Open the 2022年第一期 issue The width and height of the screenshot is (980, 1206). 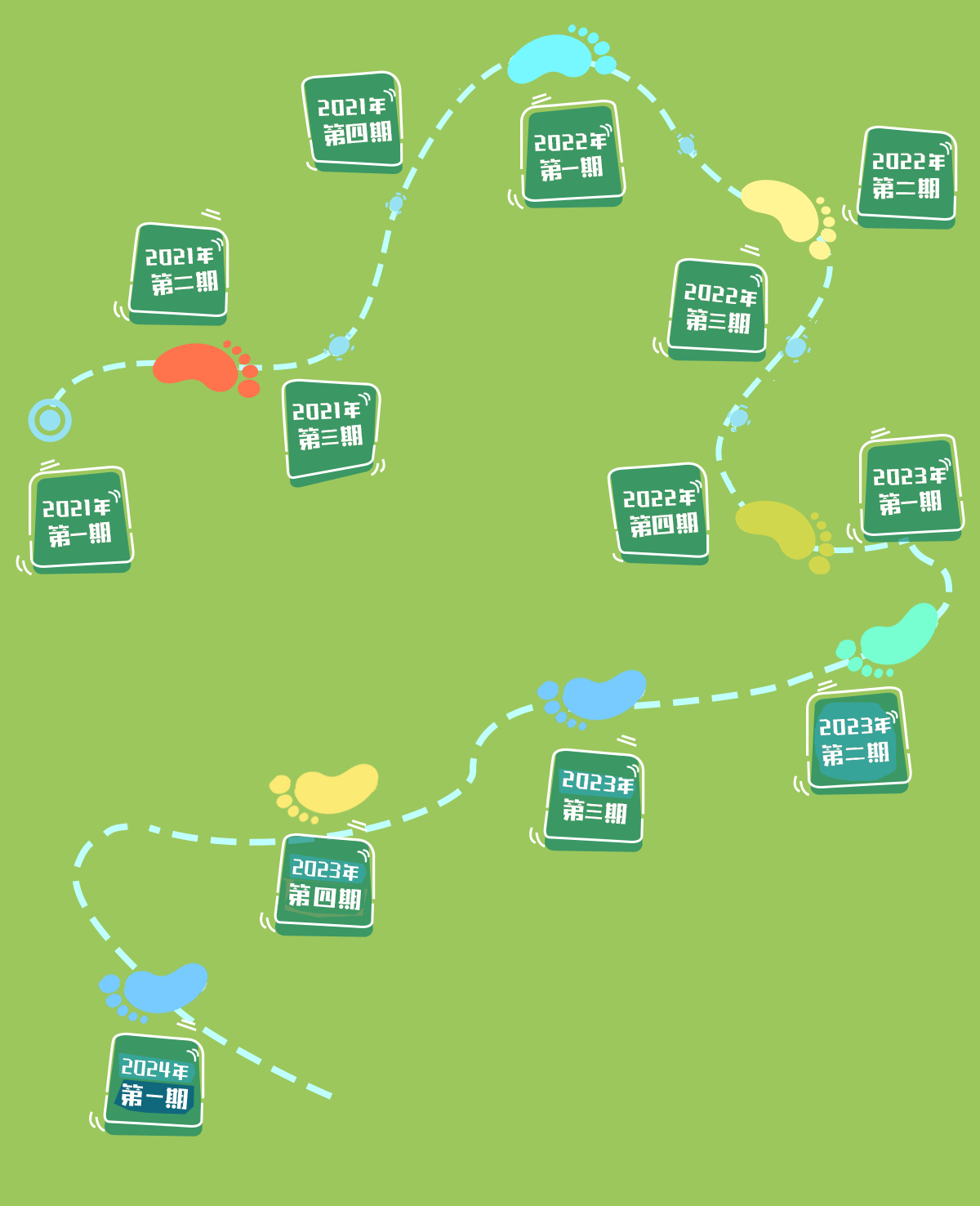(x=571, y=154)
